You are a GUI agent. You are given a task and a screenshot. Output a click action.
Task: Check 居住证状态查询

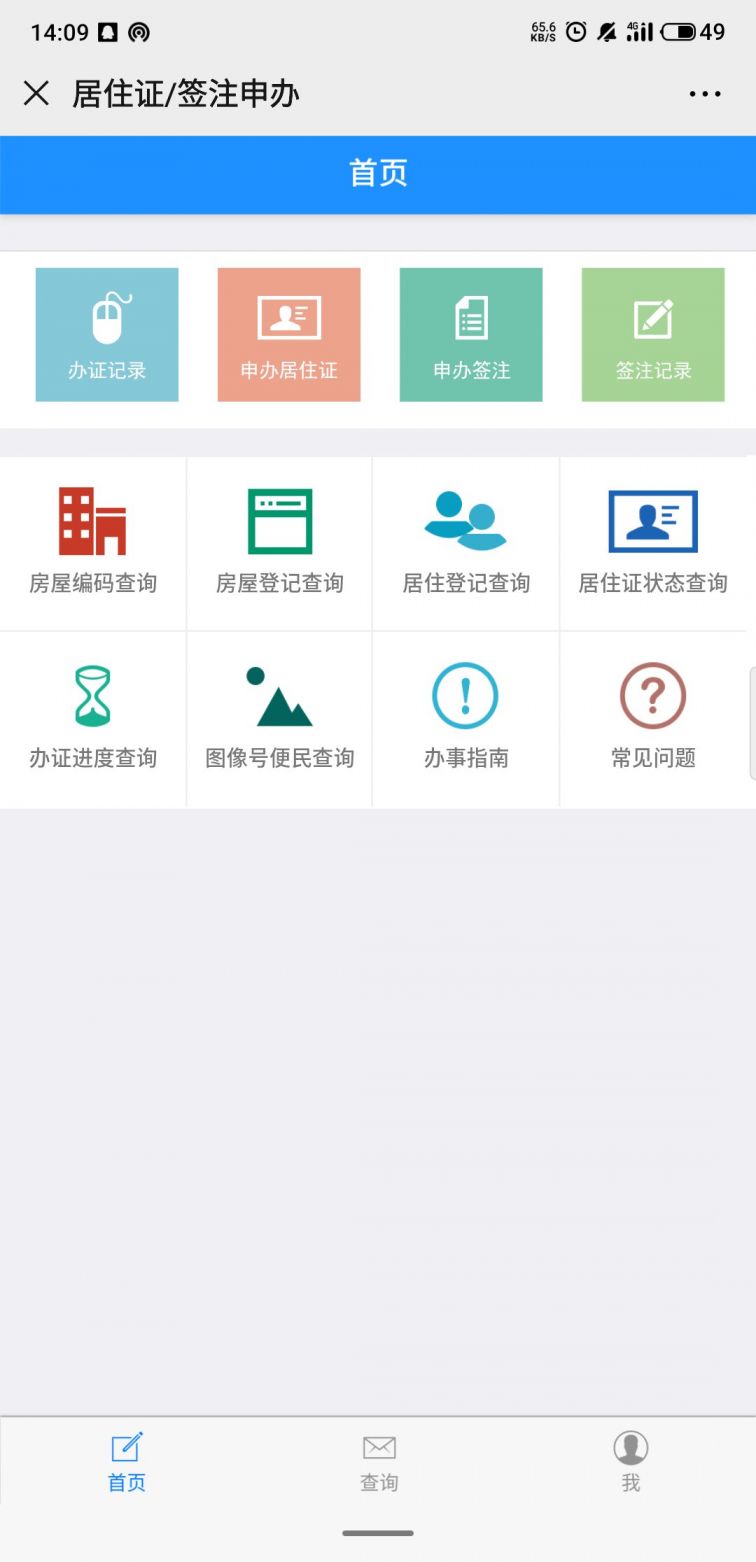pos(653,544)
